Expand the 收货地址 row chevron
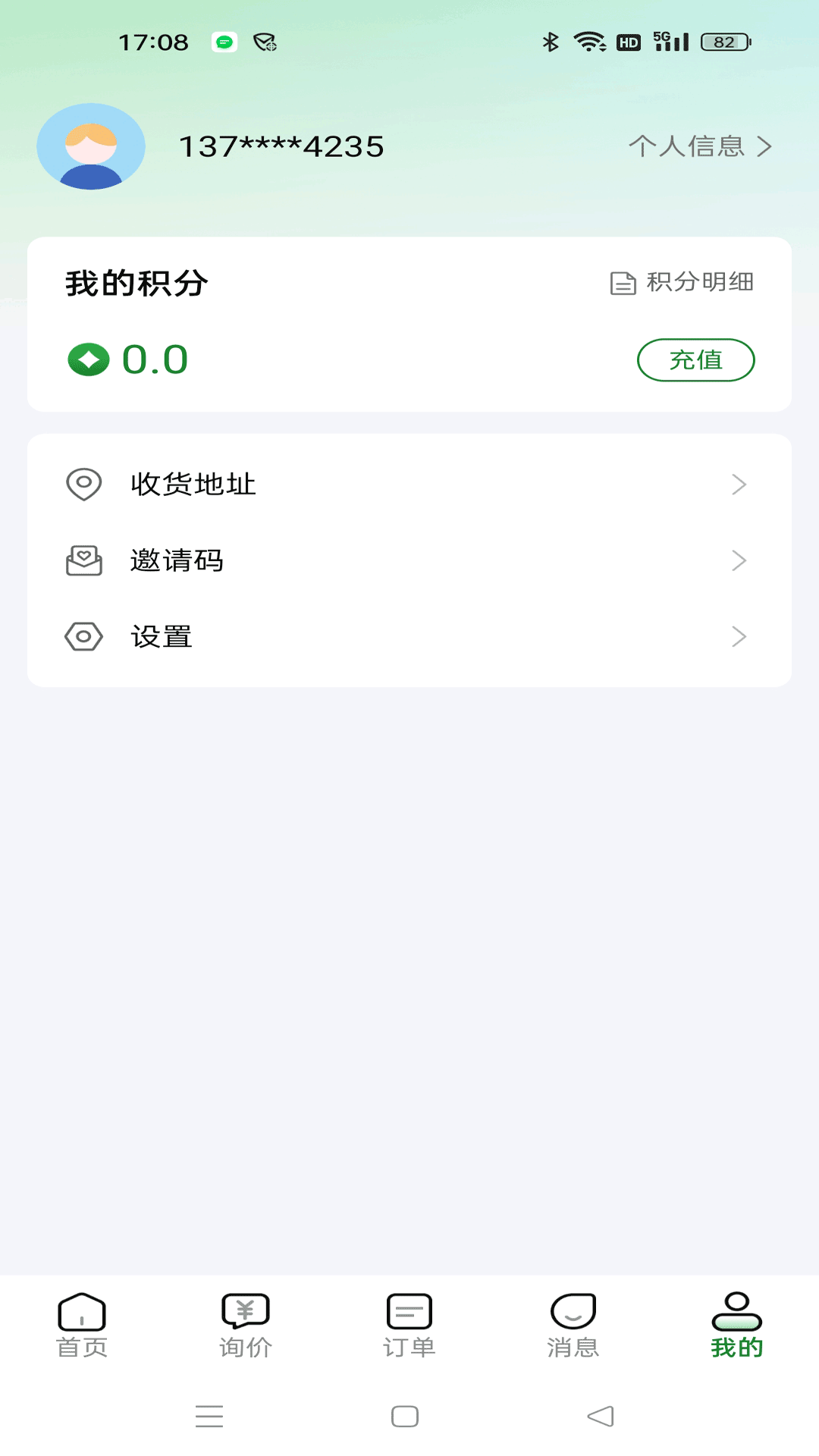The image size is (819, 1456). tap(739, 485)
